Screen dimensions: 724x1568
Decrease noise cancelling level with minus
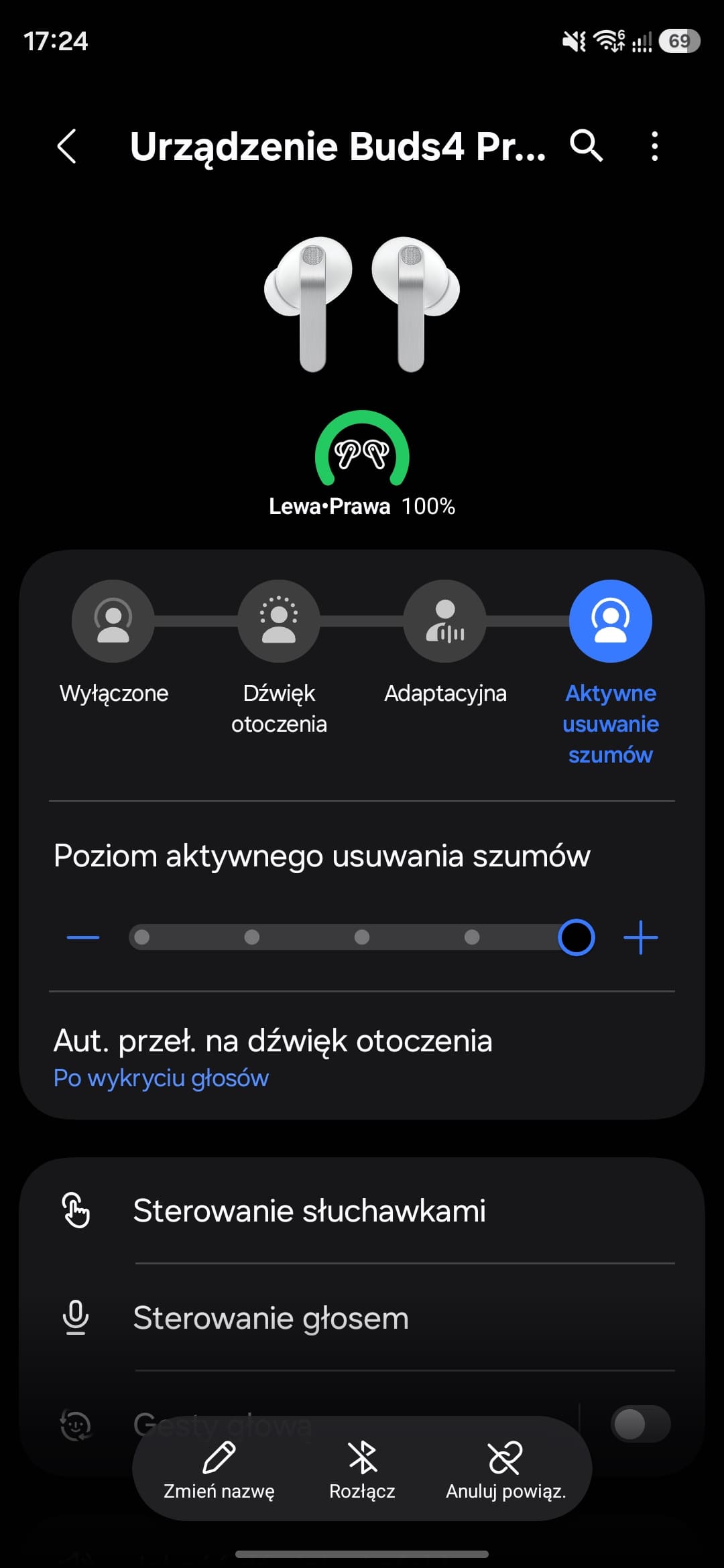83,937
